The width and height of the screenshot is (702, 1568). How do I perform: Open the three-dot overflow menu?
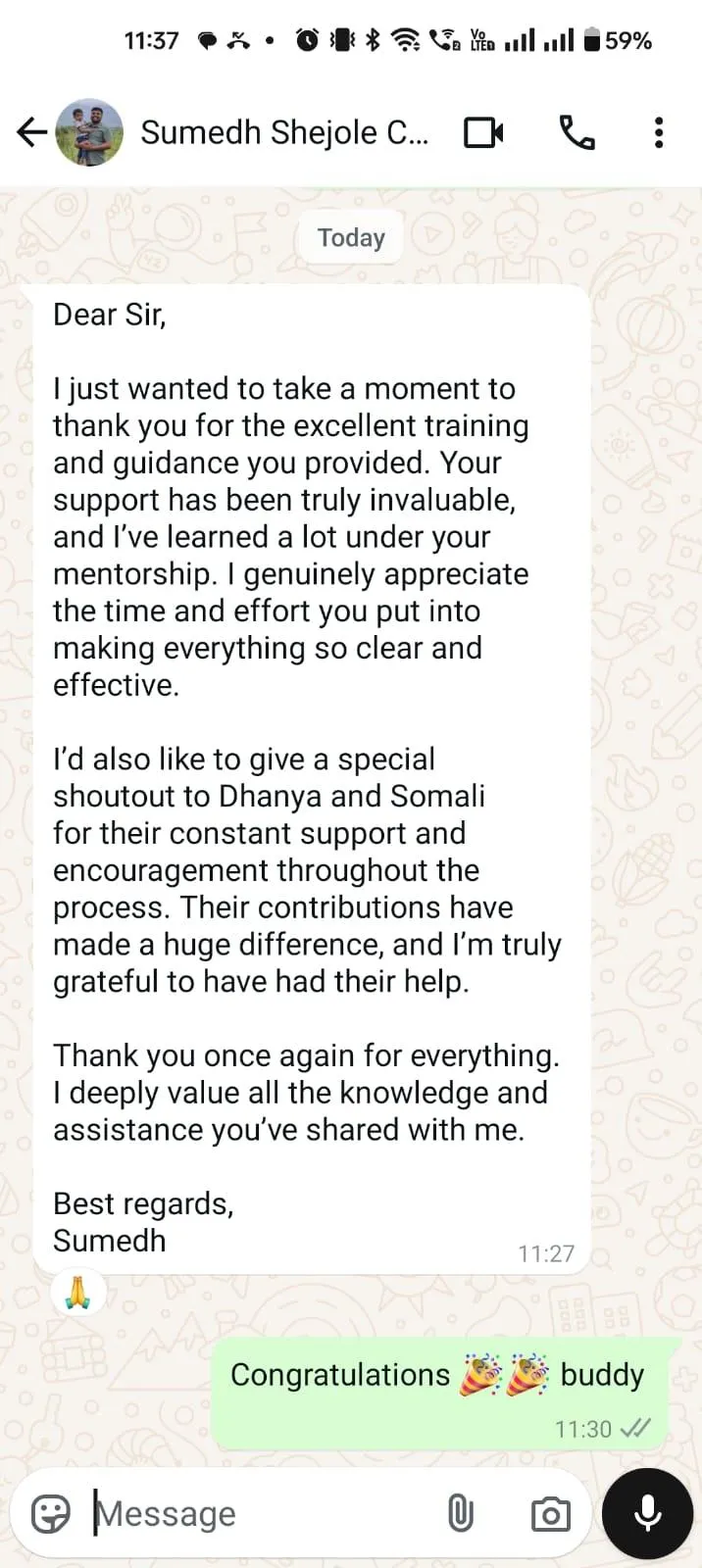[659, 132]
